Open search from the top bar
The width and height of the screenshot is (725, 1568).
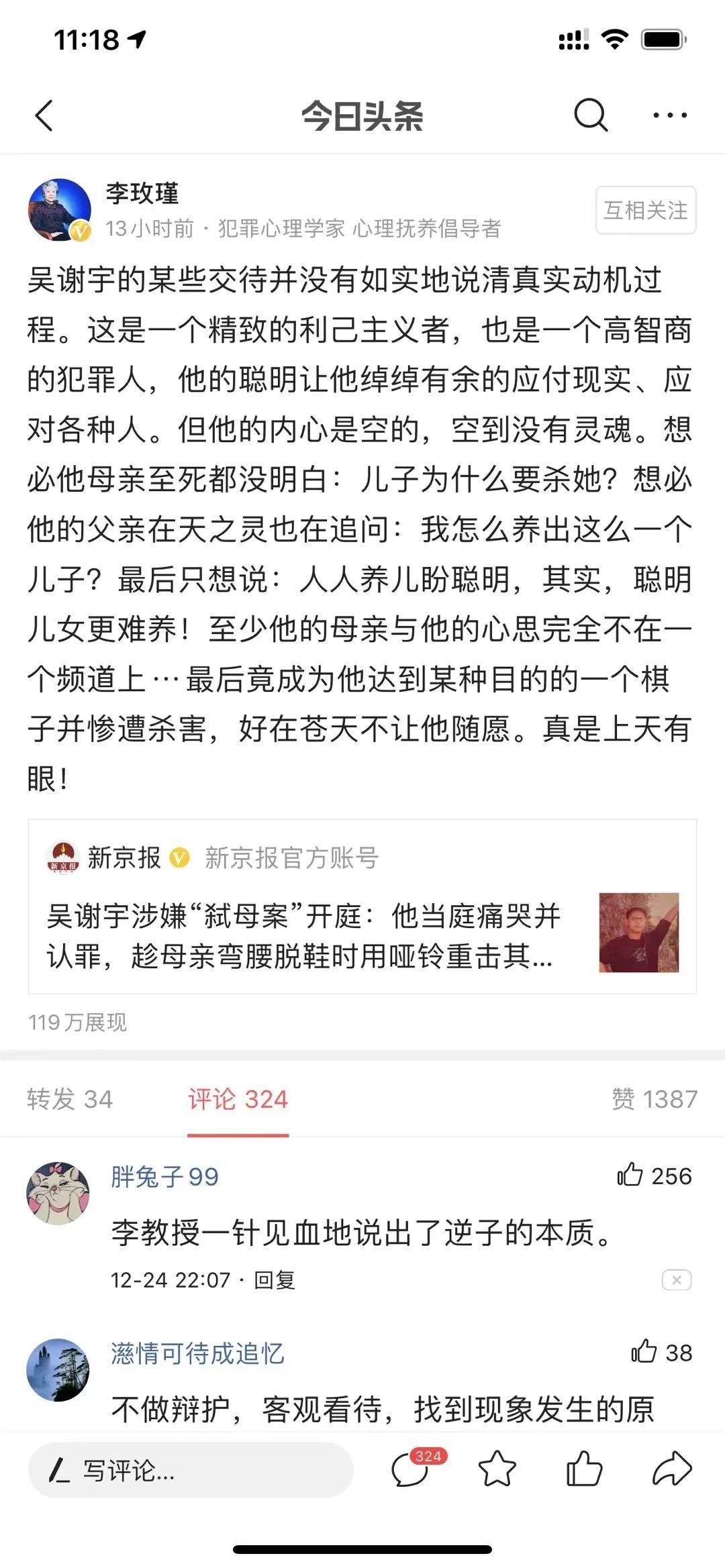(591, 115)
